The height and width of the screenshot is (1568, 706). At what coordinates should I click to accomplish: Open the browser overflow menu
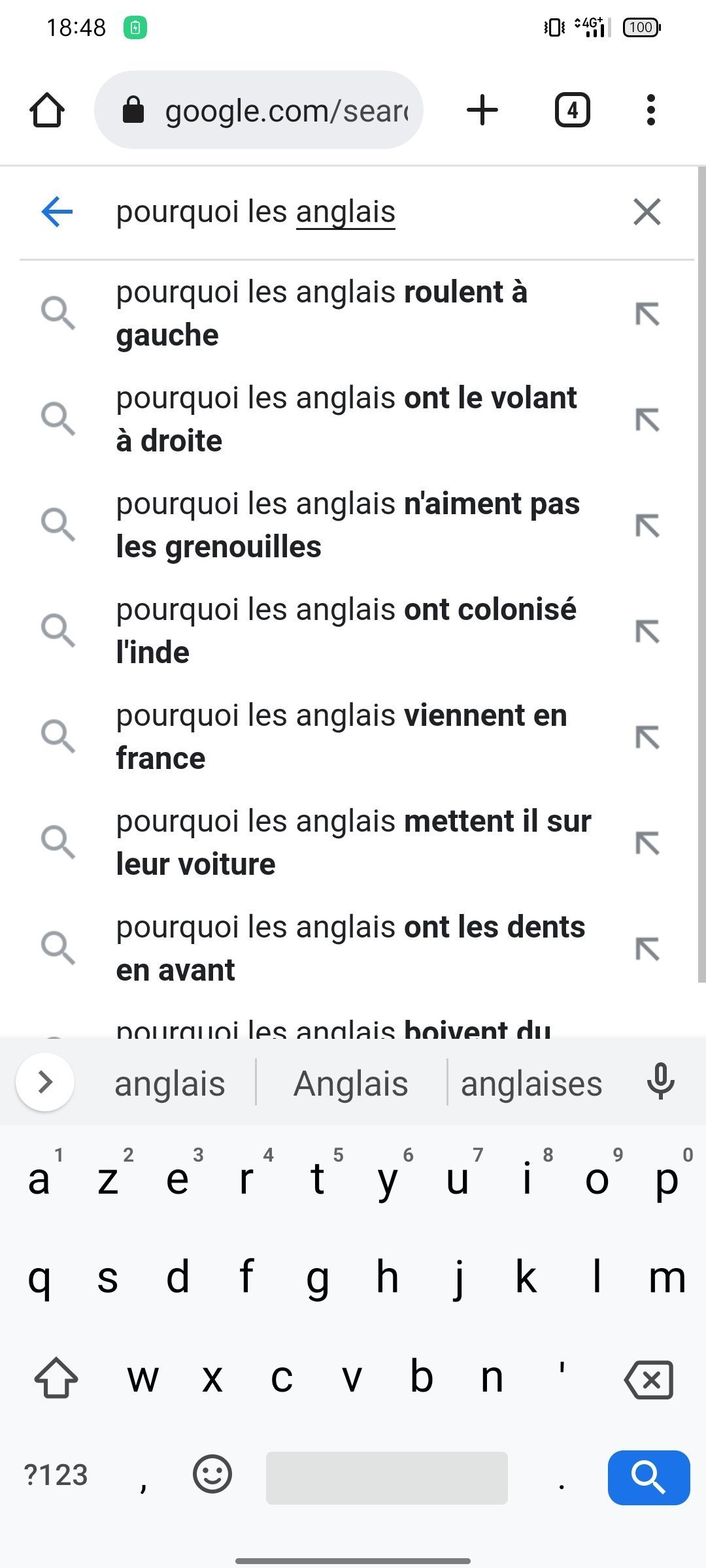(650, 110)
